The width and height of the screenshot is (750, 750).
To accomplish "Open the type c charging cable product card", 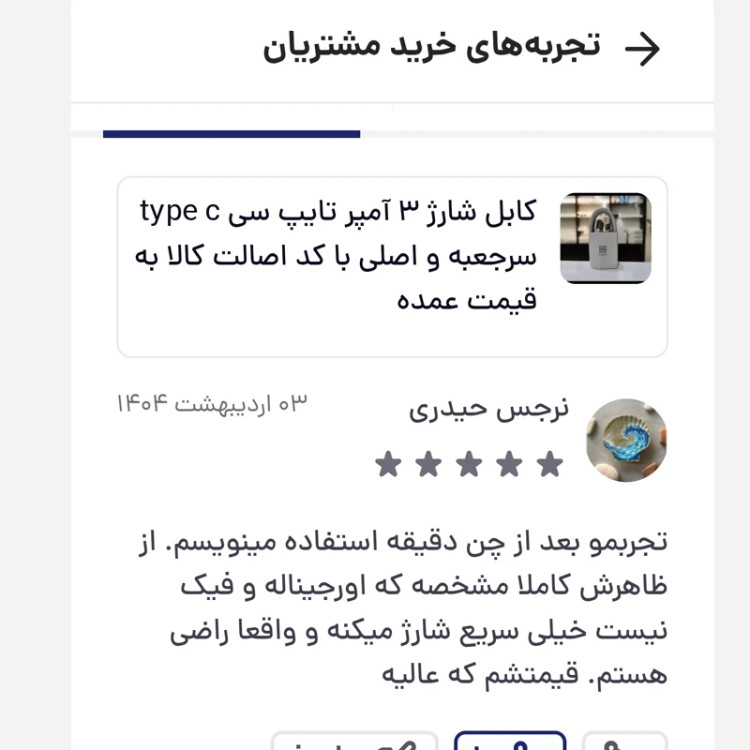I will [x=392, y=267].
